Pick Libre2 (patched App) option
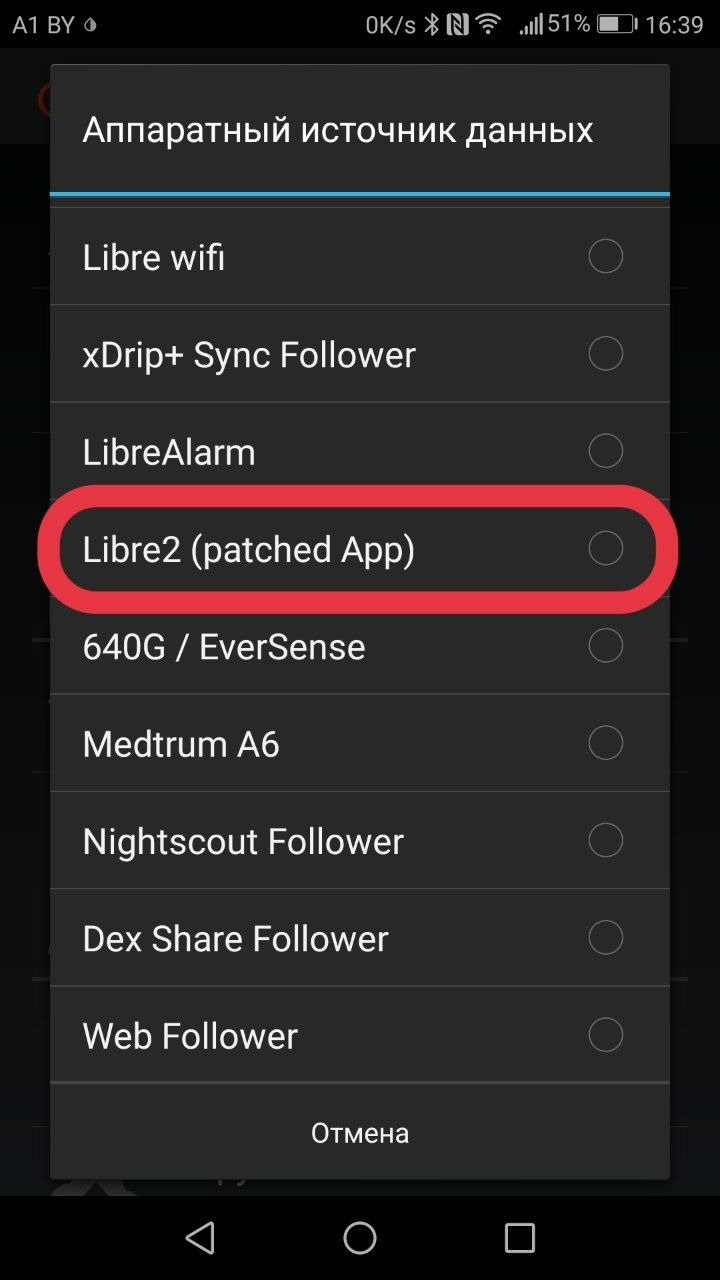The width and height of the screenshot is (720, 1280). pyautogui.click(x=360, y=549)
